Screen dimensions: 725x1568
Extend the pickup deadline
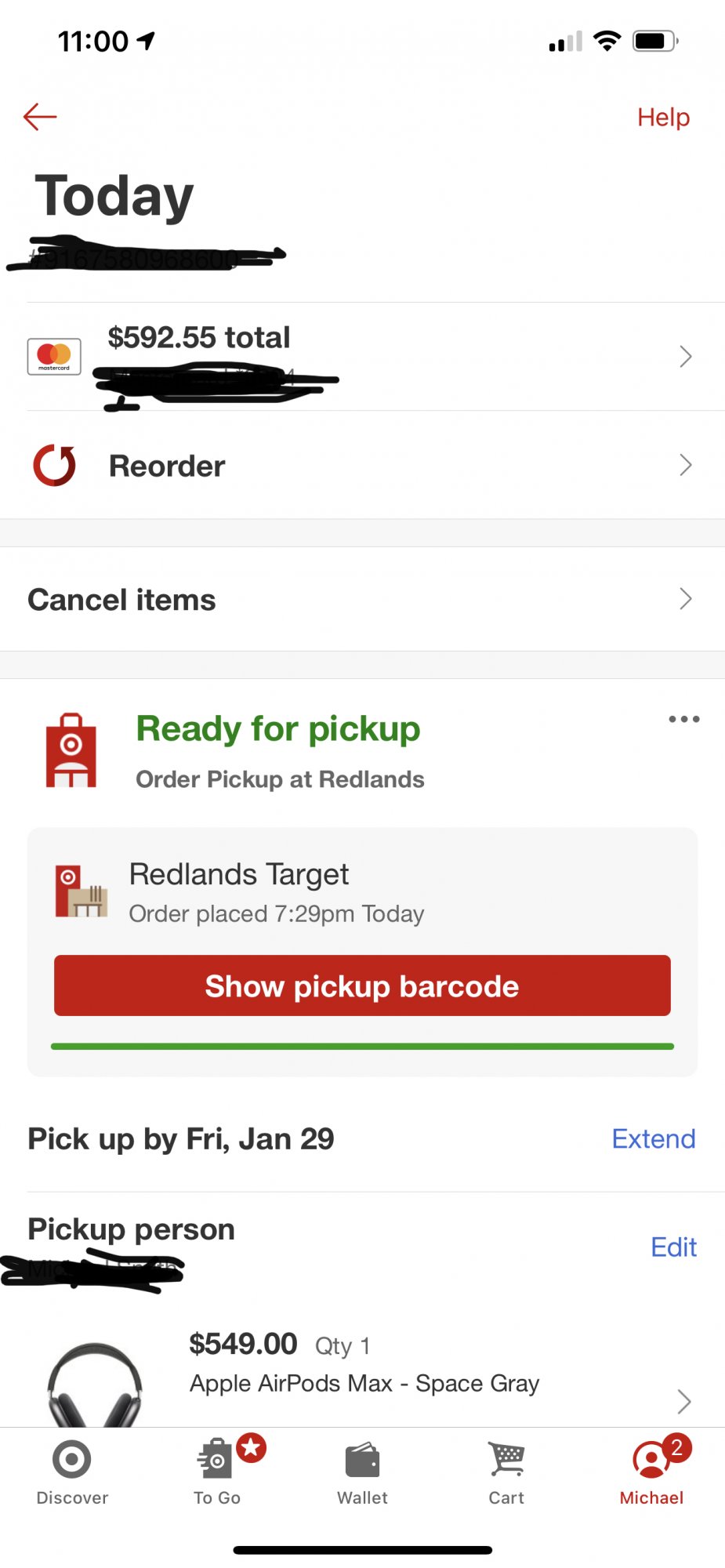(654, 1138)
